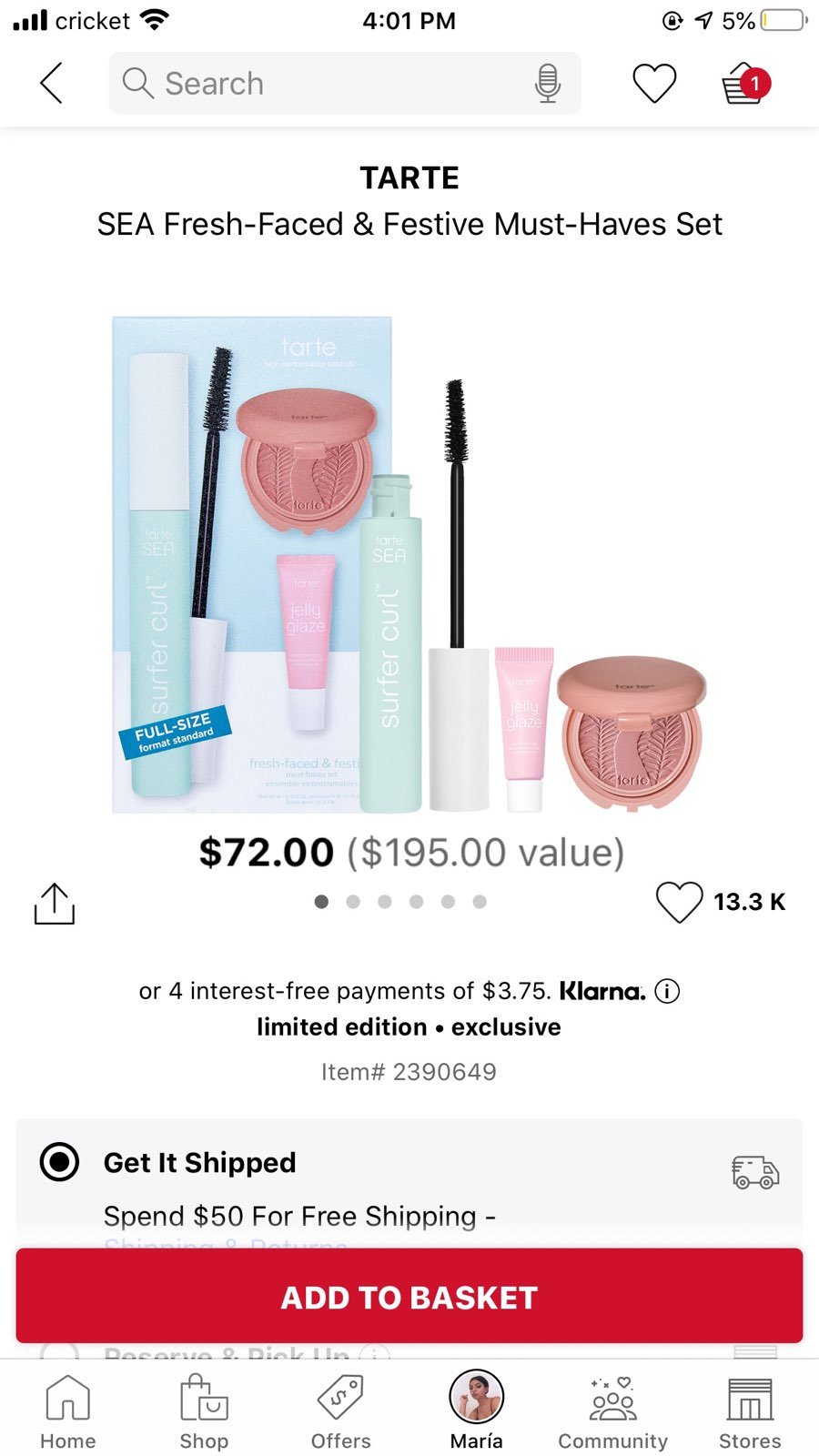Open the shopping basket
This screenshot has height=1456, width=819.
click(x=745, y=84)
